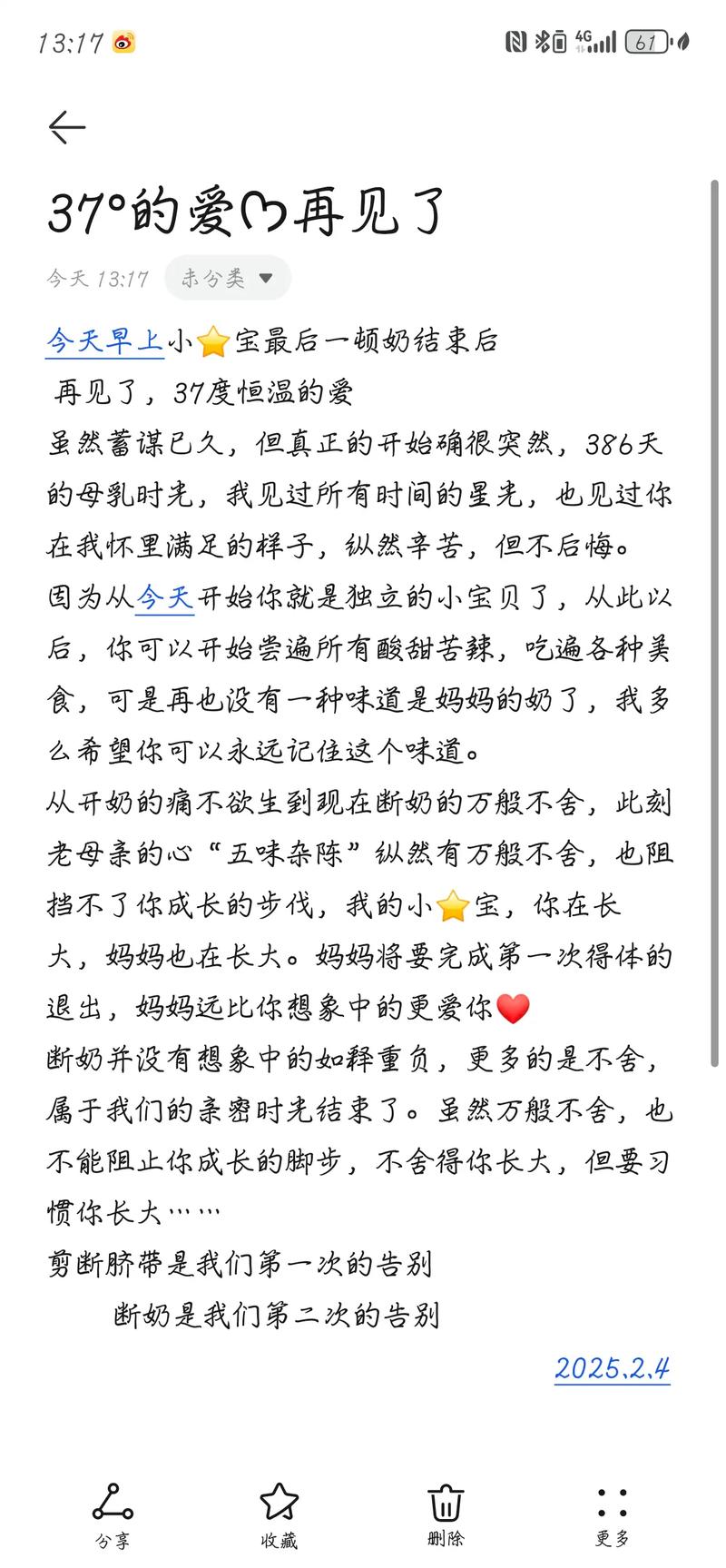This screenshot has height=1568, width=726.
Task: Tap the battery level indicator
Action: point(648,41)
